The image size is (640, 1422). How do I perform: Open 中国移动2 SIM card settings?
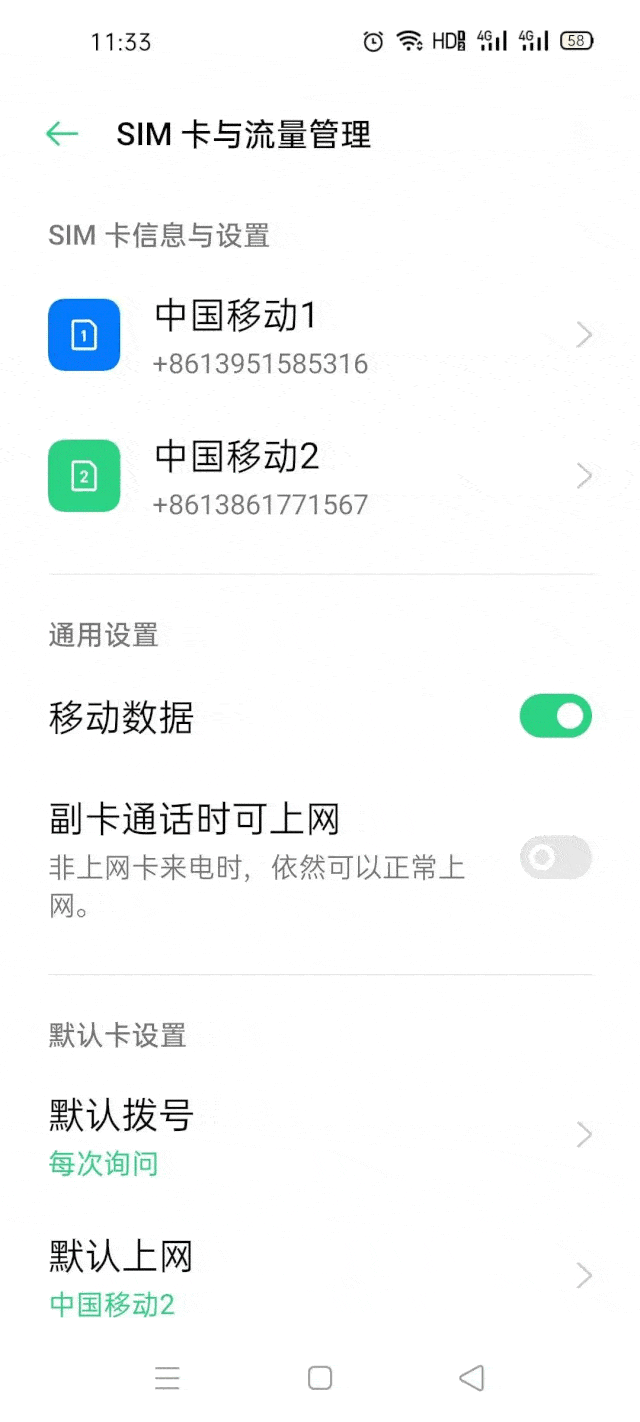coord(320,477)
